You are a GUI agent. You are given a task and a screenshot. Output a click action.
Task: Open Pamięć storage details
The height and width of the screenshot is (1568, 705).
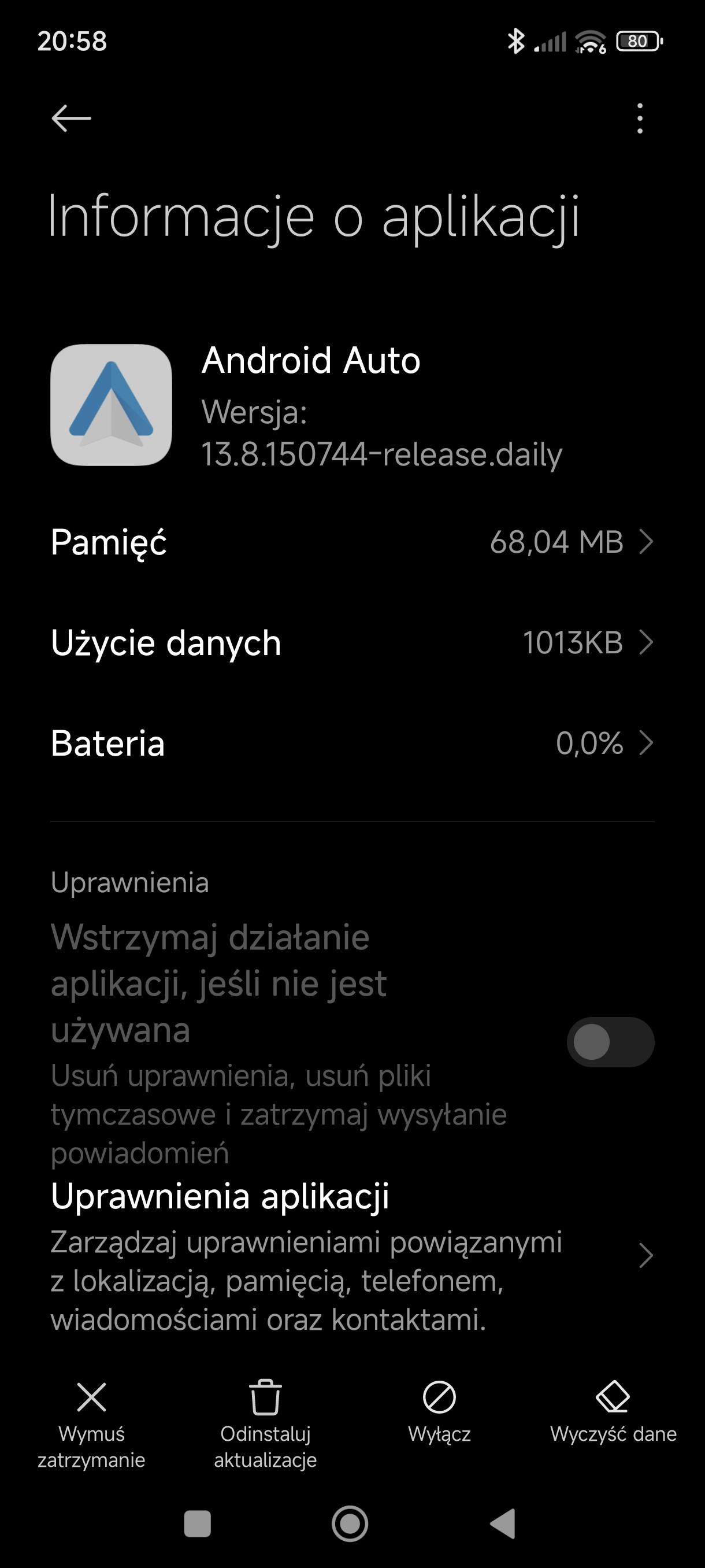click(x=352, y=542)
